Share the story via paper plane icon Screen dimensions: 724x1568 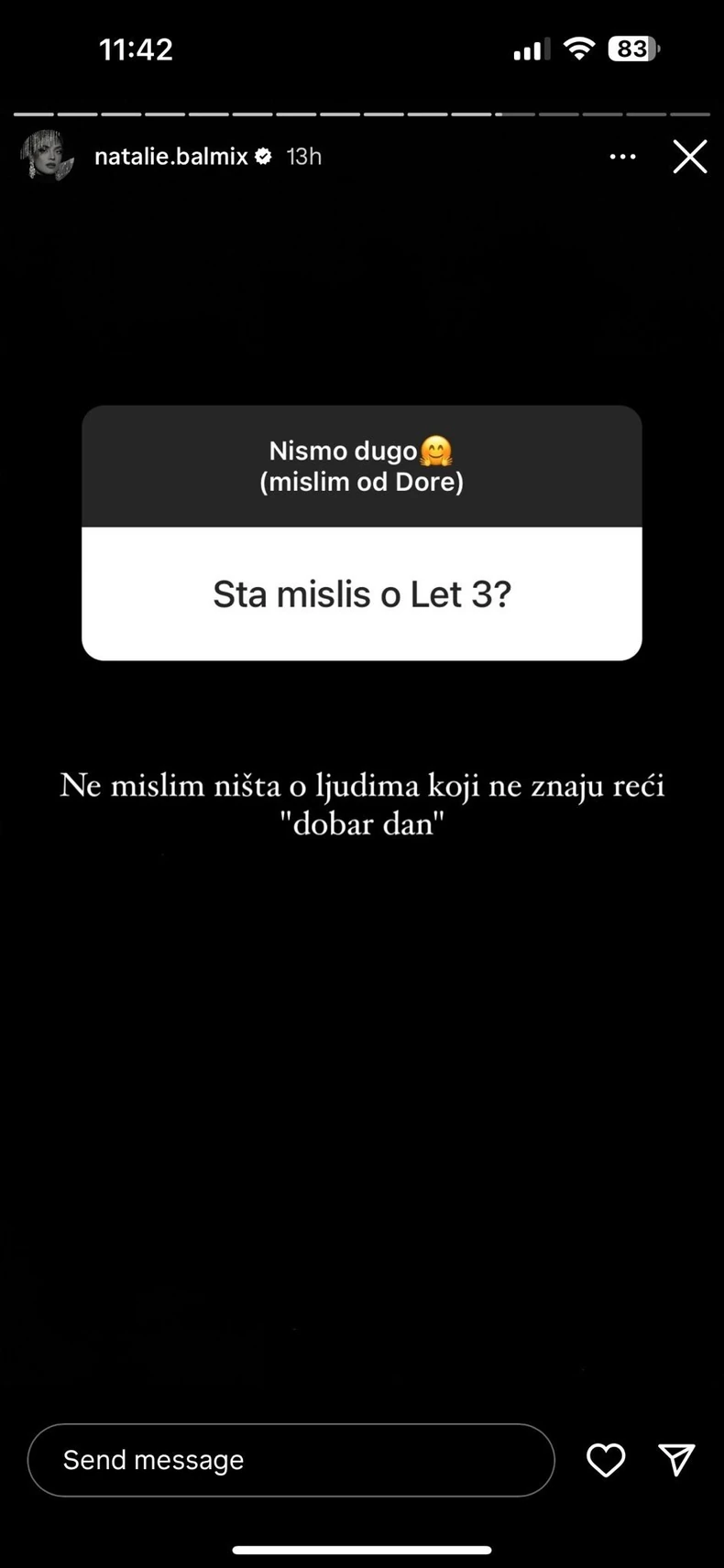click(x=676, y=1460)
